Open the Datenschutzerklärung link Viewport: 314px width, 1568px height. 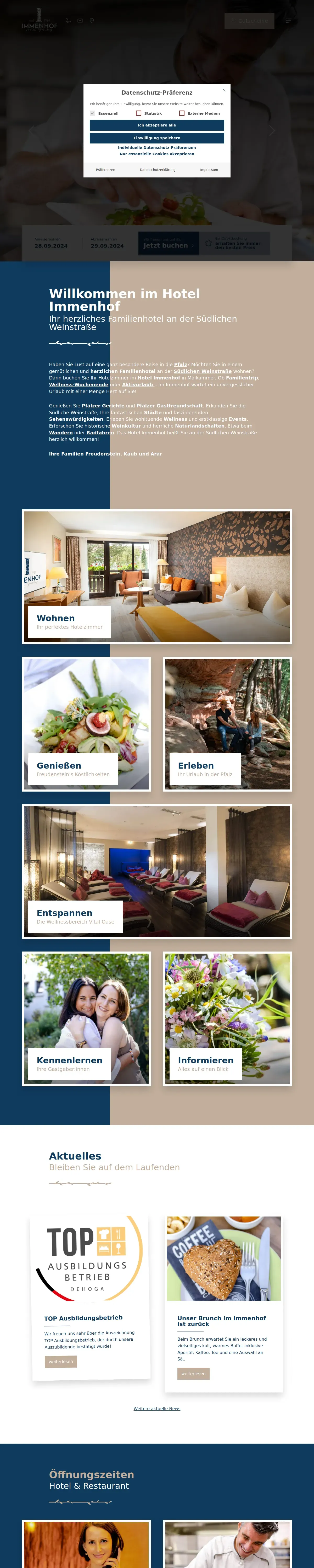pos(157,170)
